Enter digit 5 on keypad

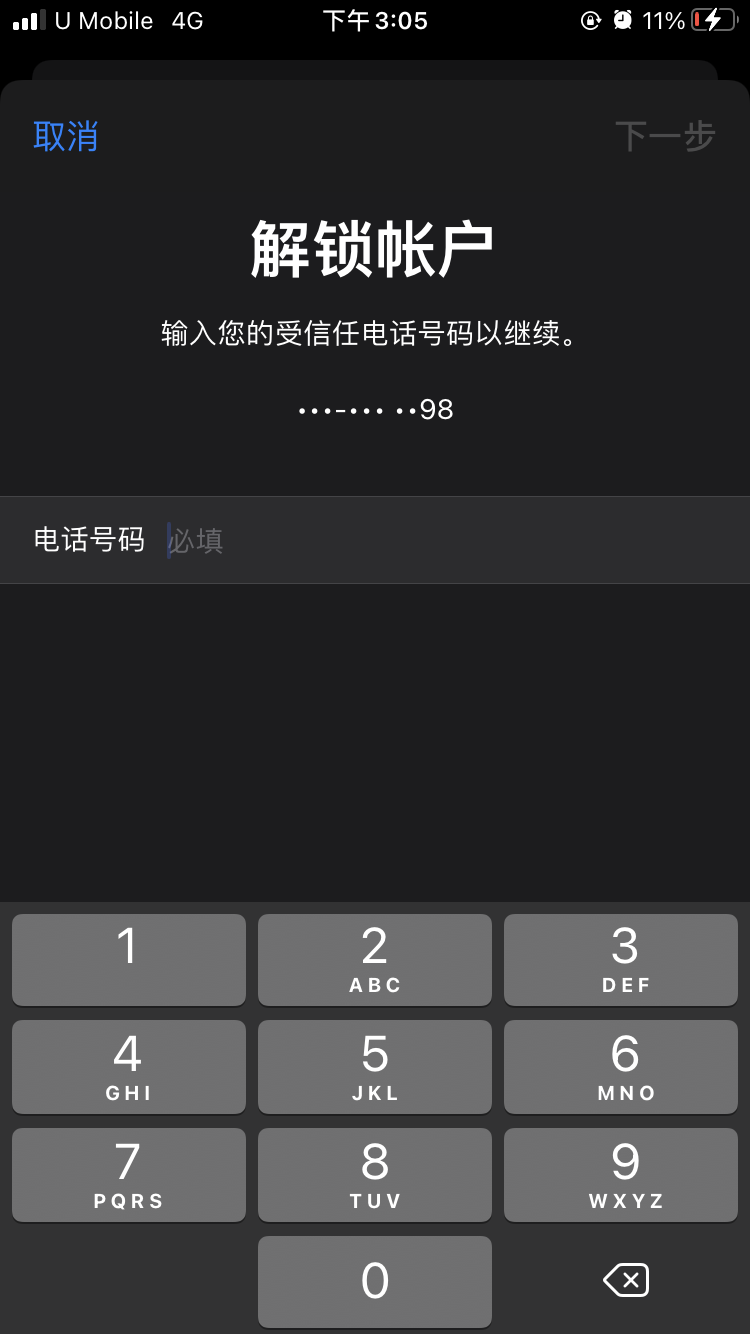tap(375, 1066)
